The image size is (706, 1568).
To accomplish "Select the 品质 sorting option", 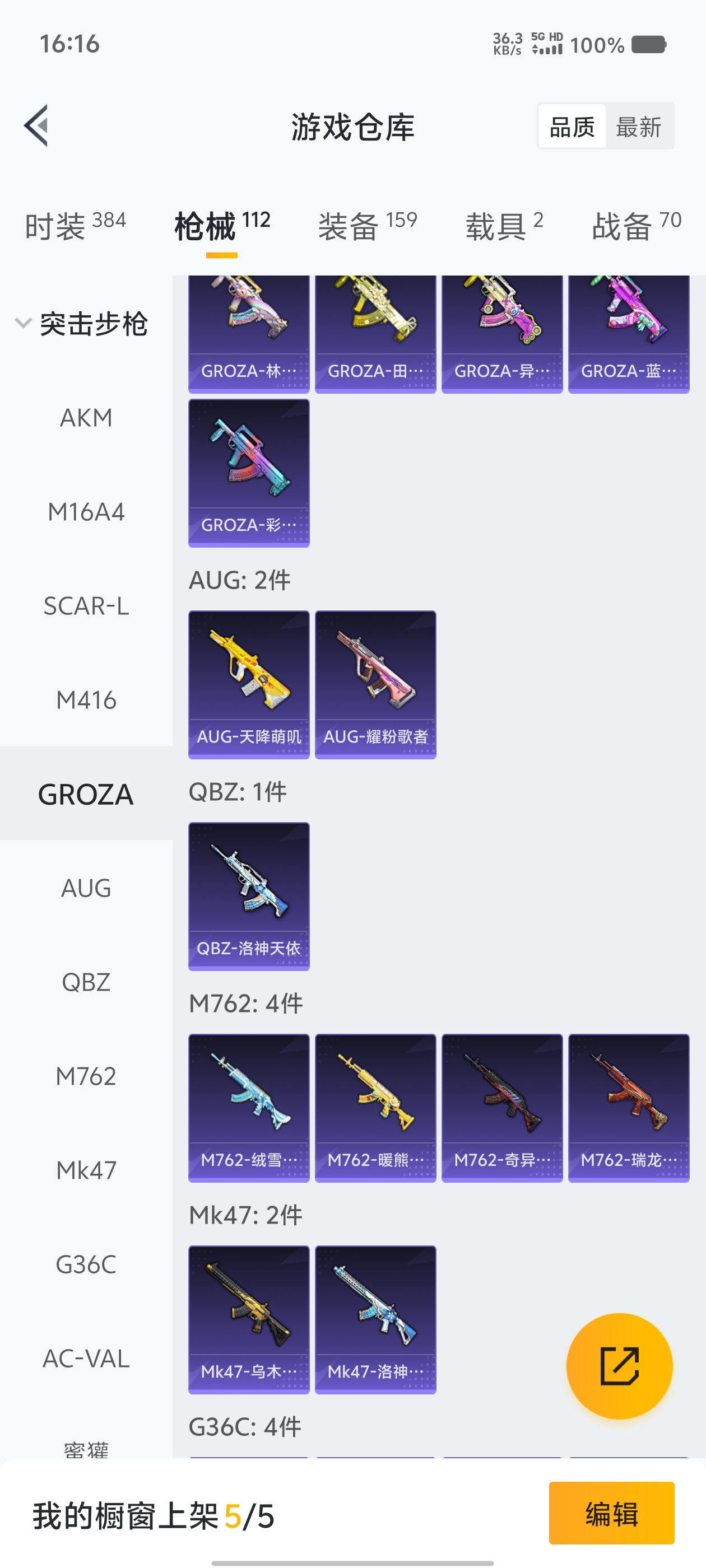I will [x=572, y=127].
